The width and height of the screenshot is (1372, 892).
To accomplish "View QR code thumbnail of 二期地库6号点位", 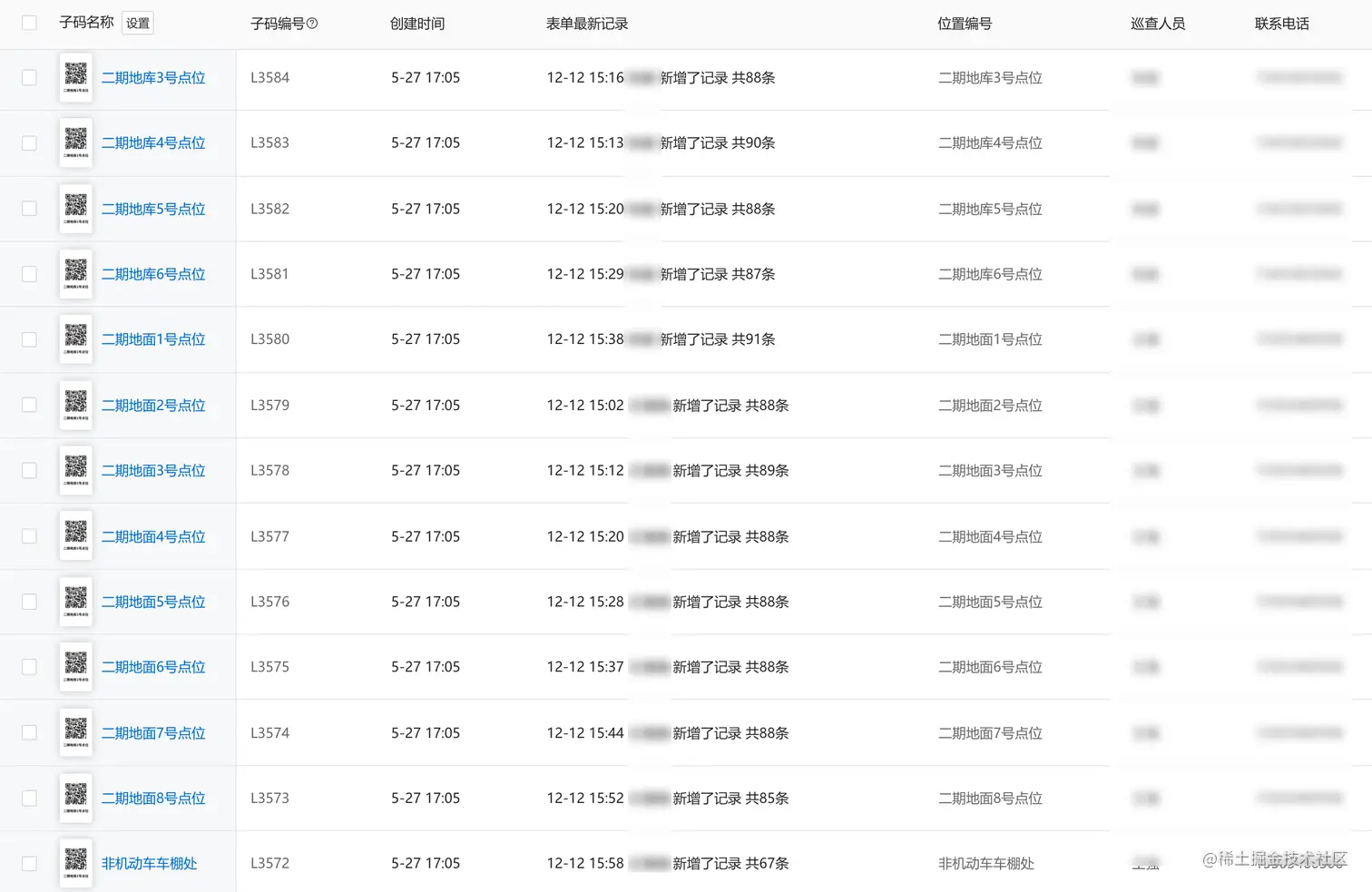I will click(x=76, y=274).
